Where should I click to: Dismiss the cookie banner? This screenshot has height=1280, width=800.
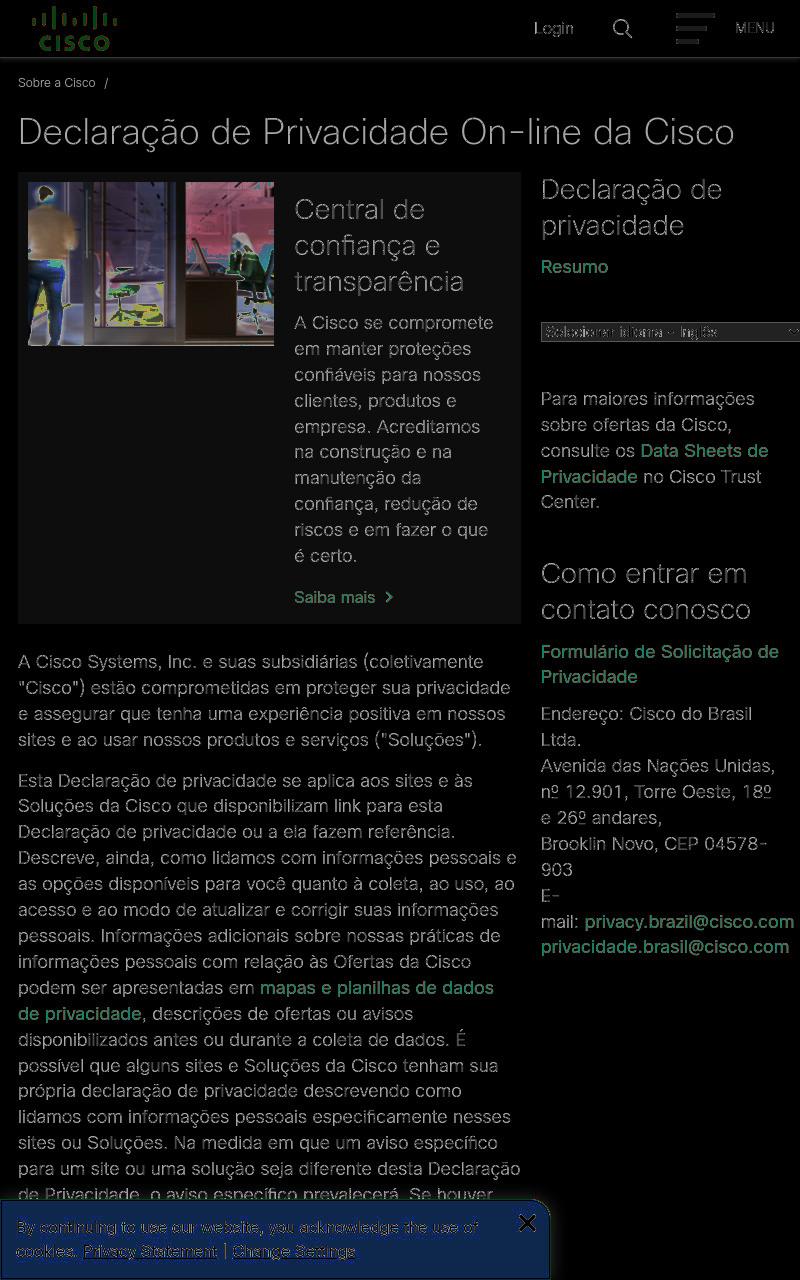527,1223
